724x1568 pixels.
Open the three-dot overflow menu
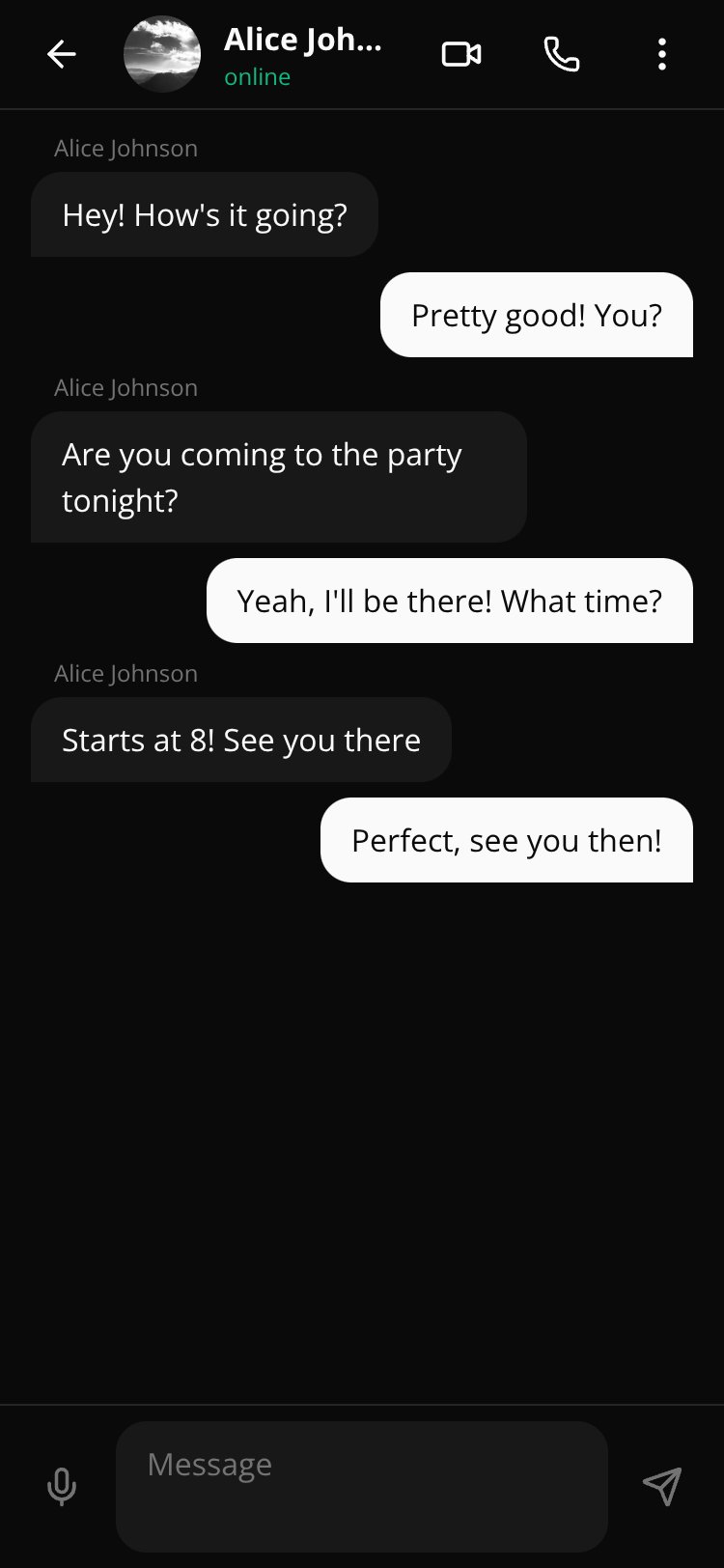point(662,54)
